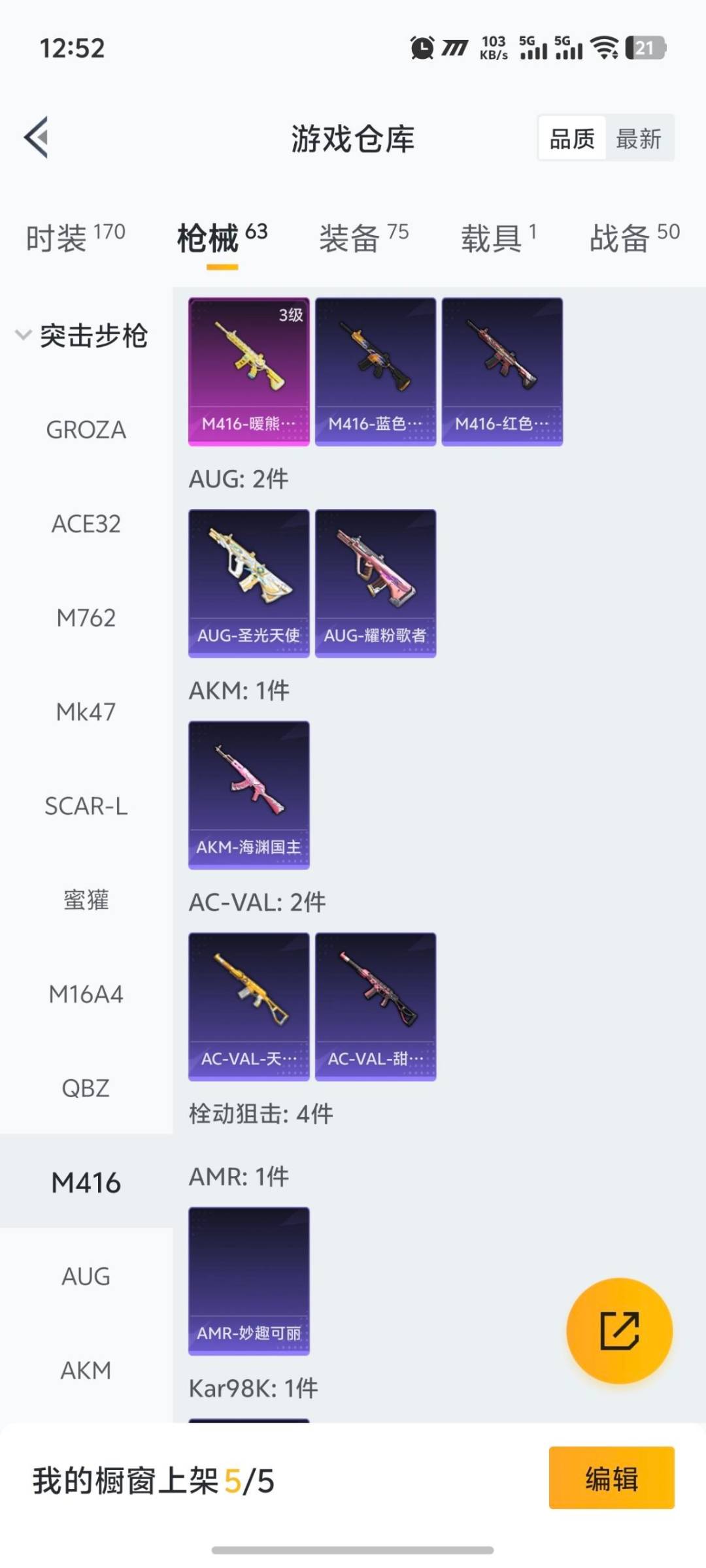
Task: Open the share/export floating icon
Action: tap(620, 1333)
